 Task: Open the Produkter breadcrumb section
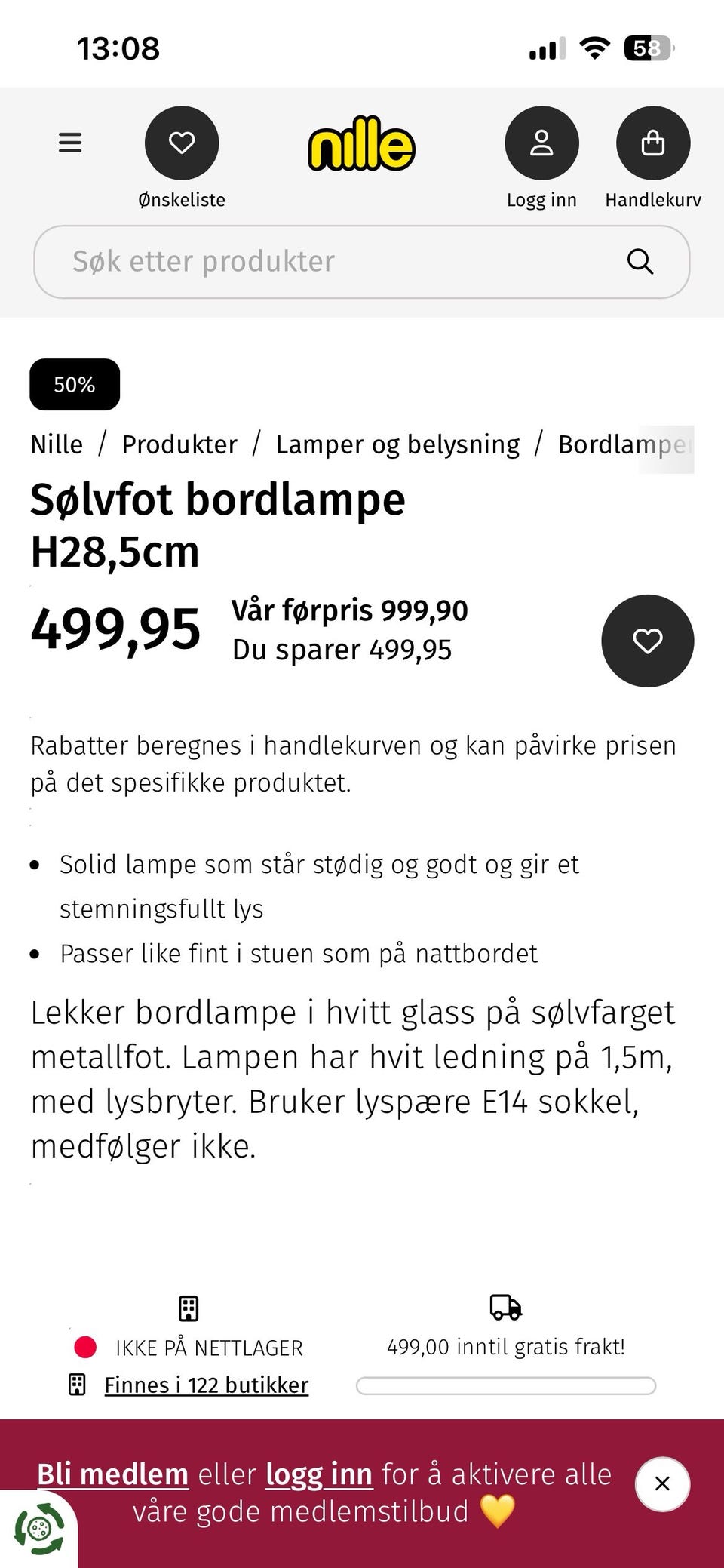coord(179,444)
